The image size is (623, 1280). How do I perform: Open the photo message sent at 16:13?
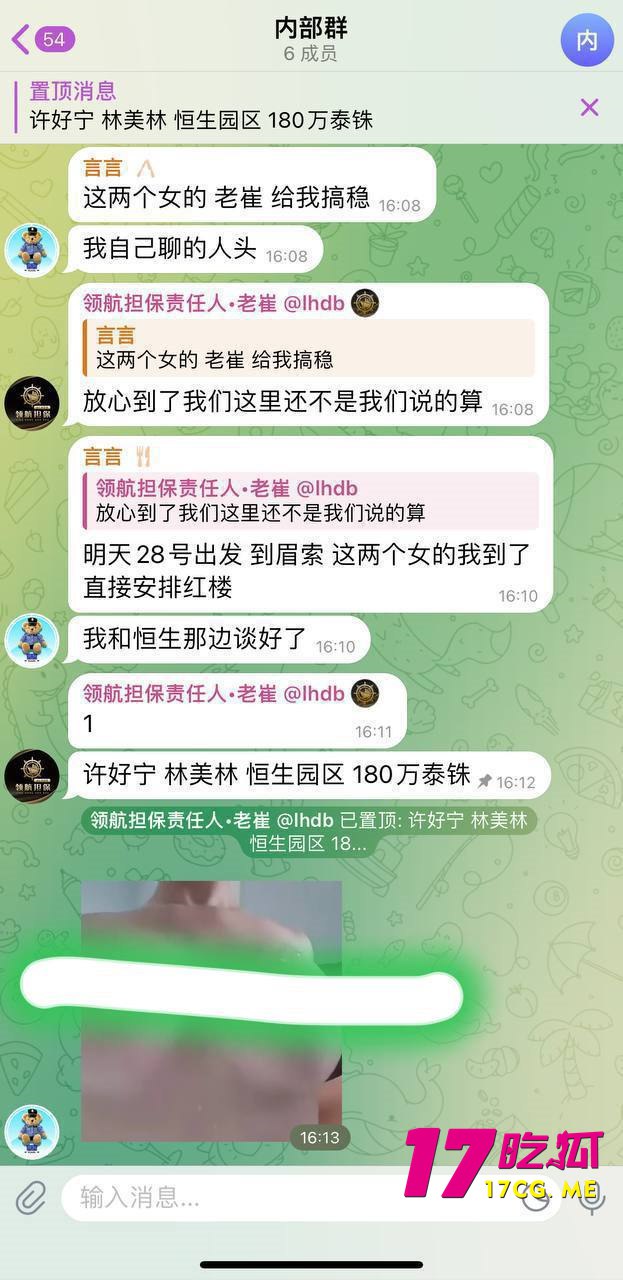click(x=211, y=1010)
